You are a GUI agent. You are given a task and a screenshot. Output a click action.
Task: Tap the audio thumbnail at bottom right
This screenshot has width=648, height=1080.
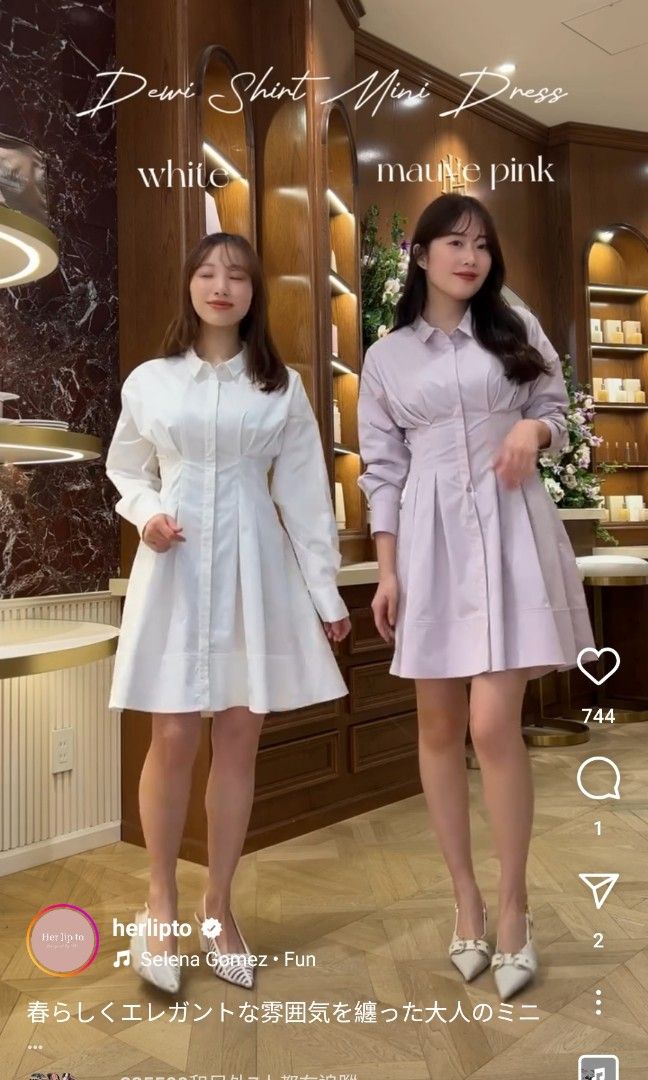point(598,1068)
